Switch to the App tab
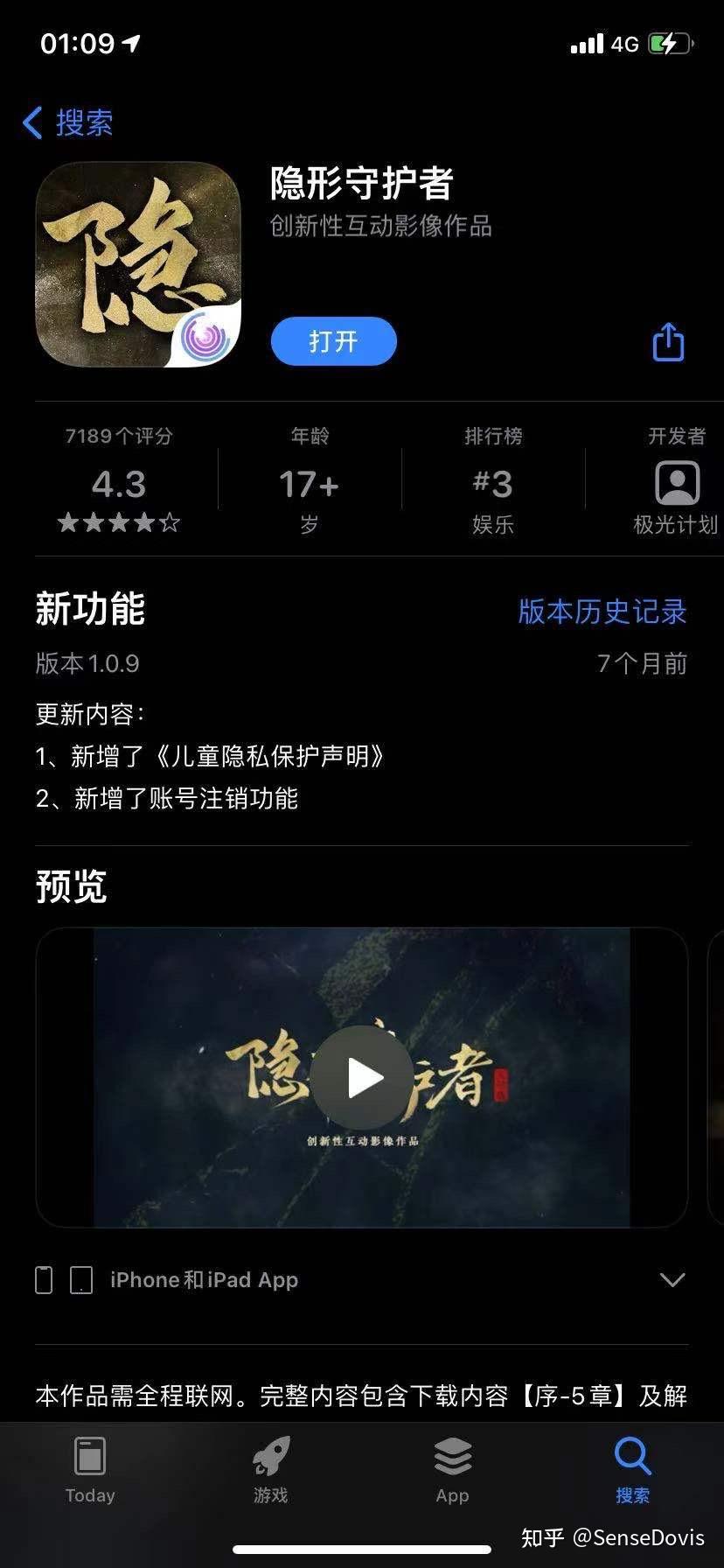Image resolution: width=724 pixels, height=1568 pixels. (452, 1469)
